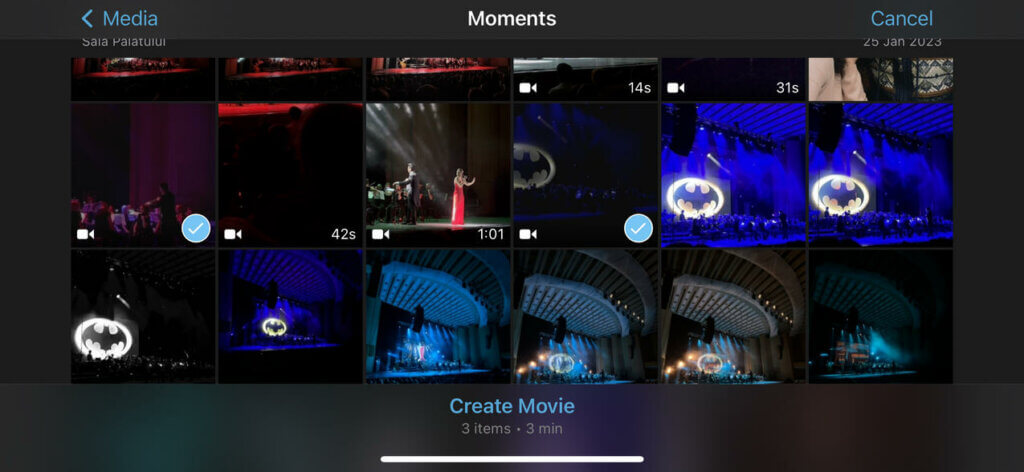Go back to Media
Viewport: 1024px width, 472px height.
point(119,19)
